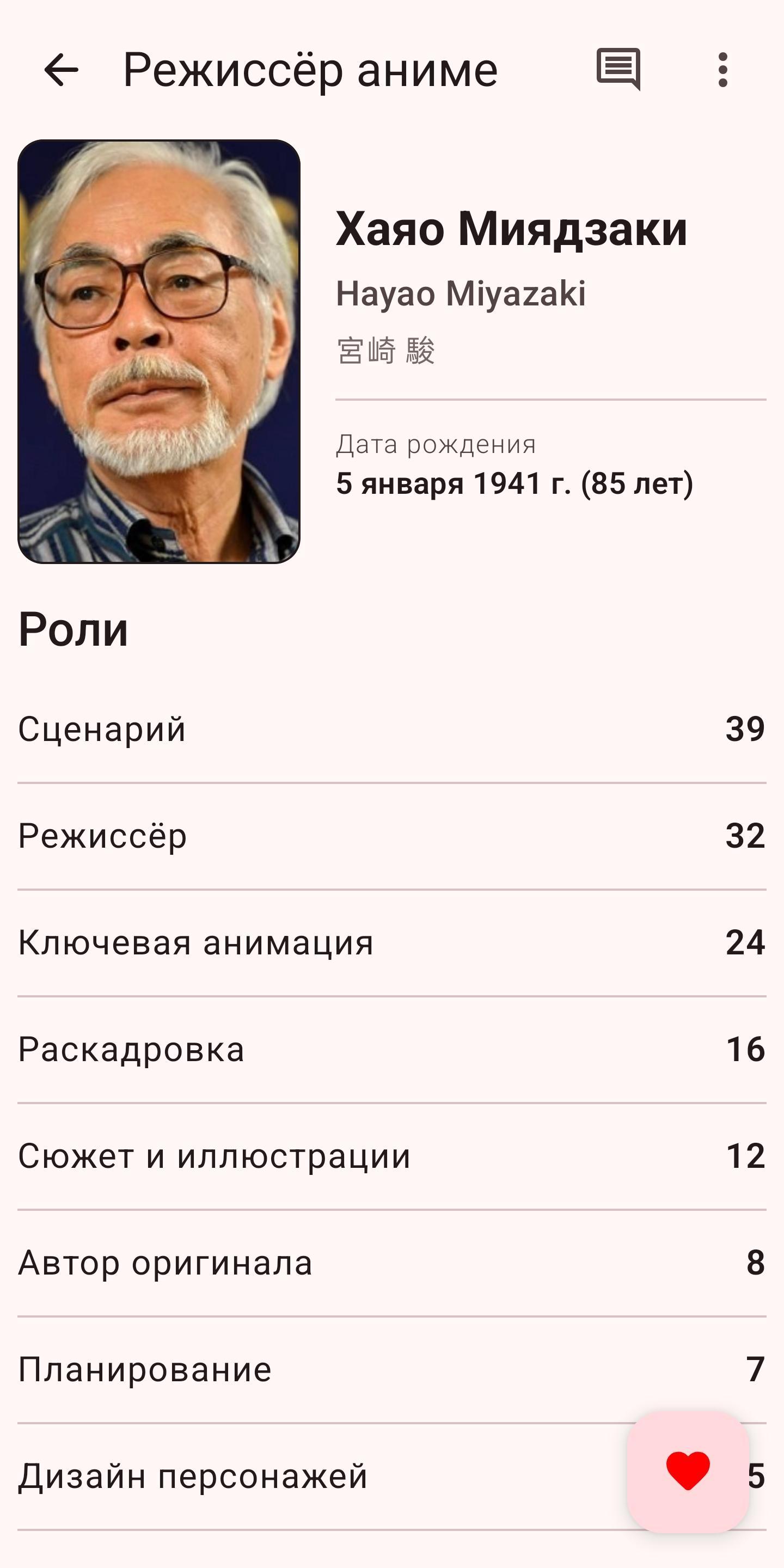Open the Раскадровка role row
Image resolution: width=784 pixels, height=1568 pixels.
tap(391, 1049)
